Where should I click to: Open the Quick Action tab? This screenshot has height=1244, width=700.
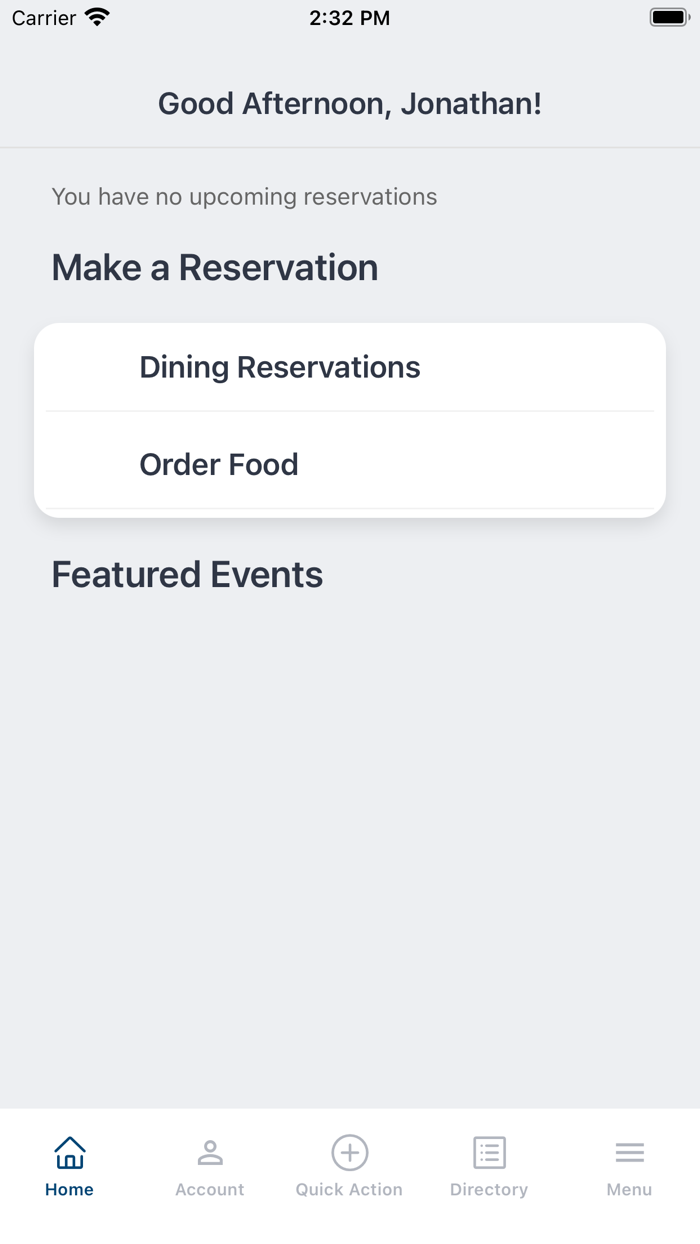pos(349,1166)
